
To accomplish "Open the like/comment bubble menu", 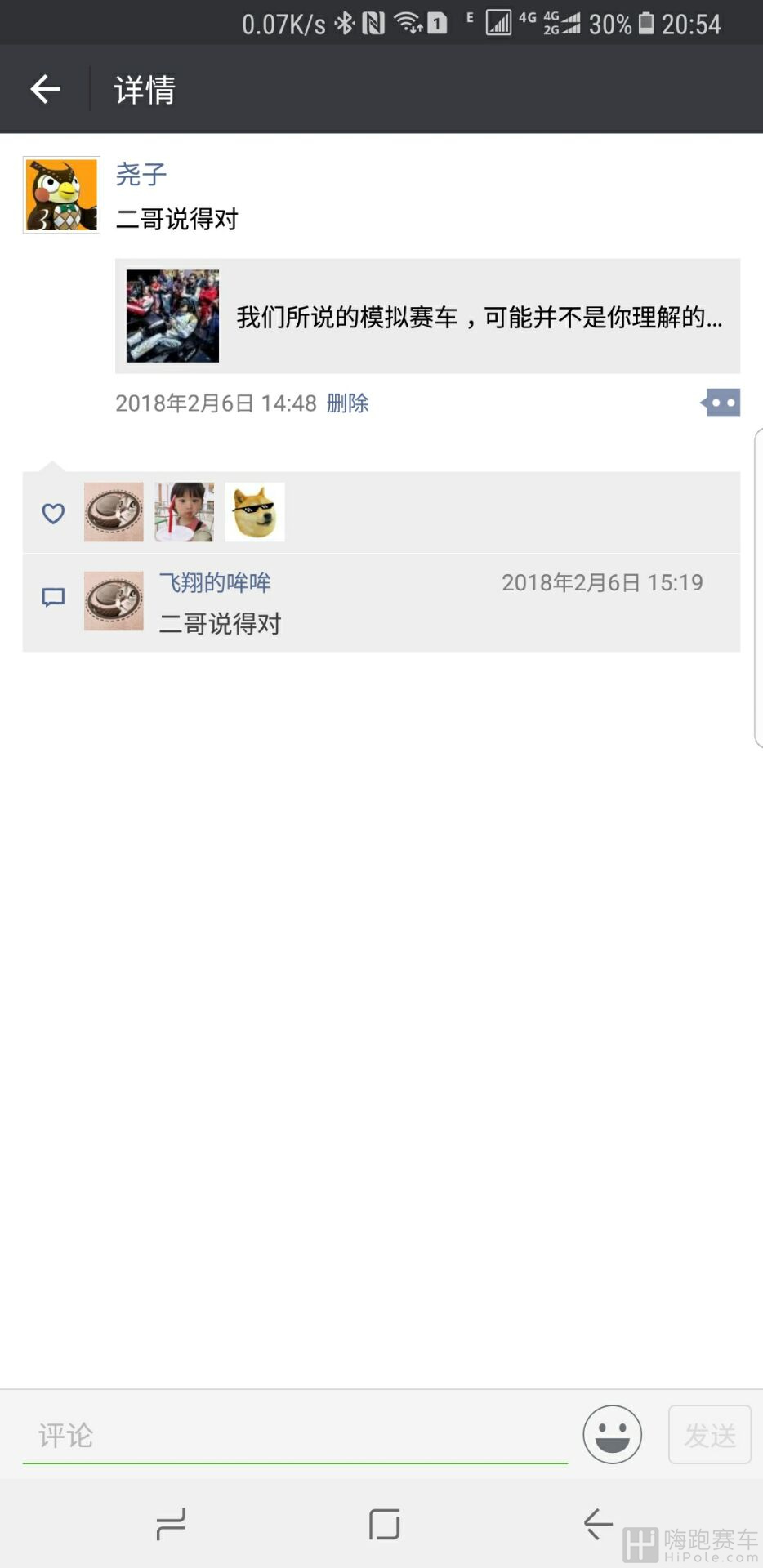I will coord(721,403).
